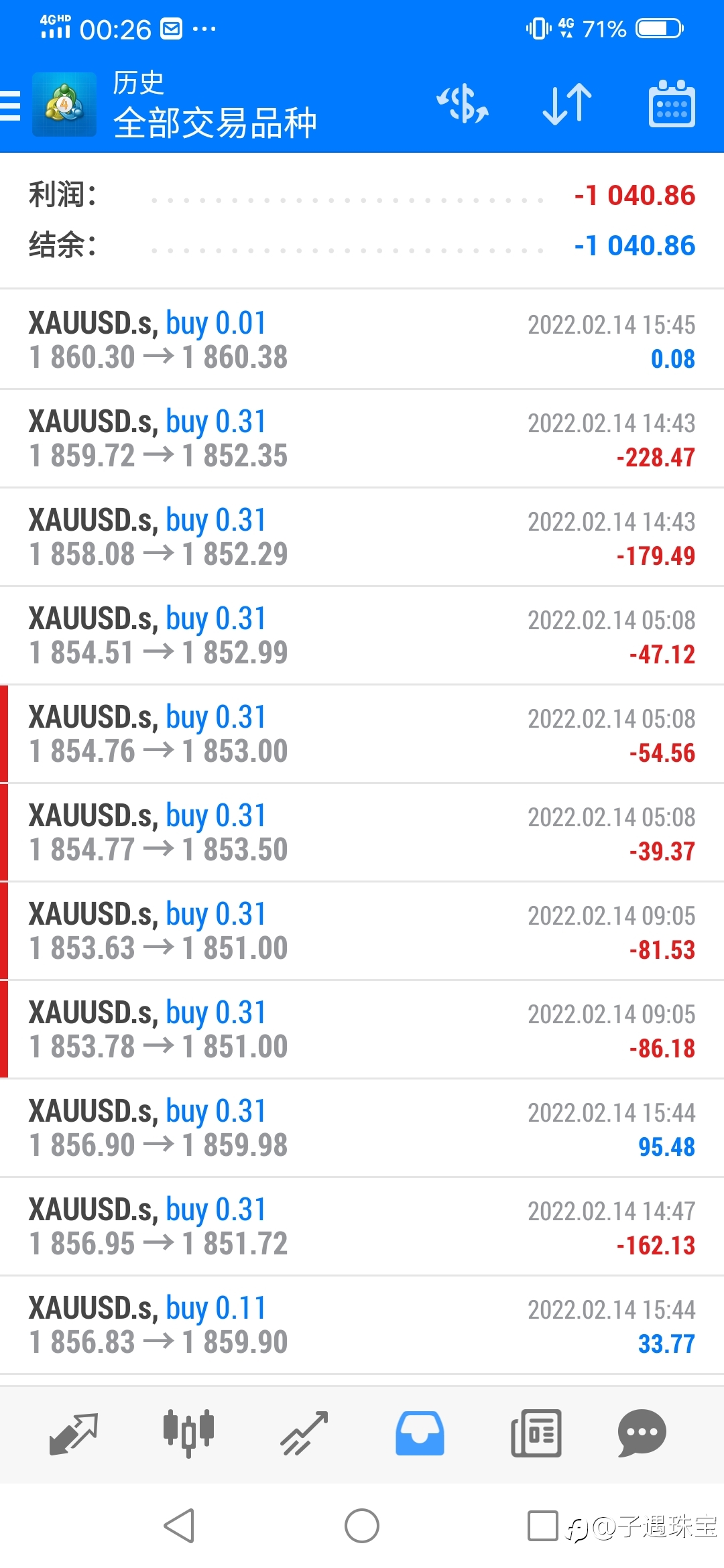The height and width of the screenshot is (1568, 724).
Task: Open the buy 0.01 trade with profit 0.08
Action: [362, 340]
